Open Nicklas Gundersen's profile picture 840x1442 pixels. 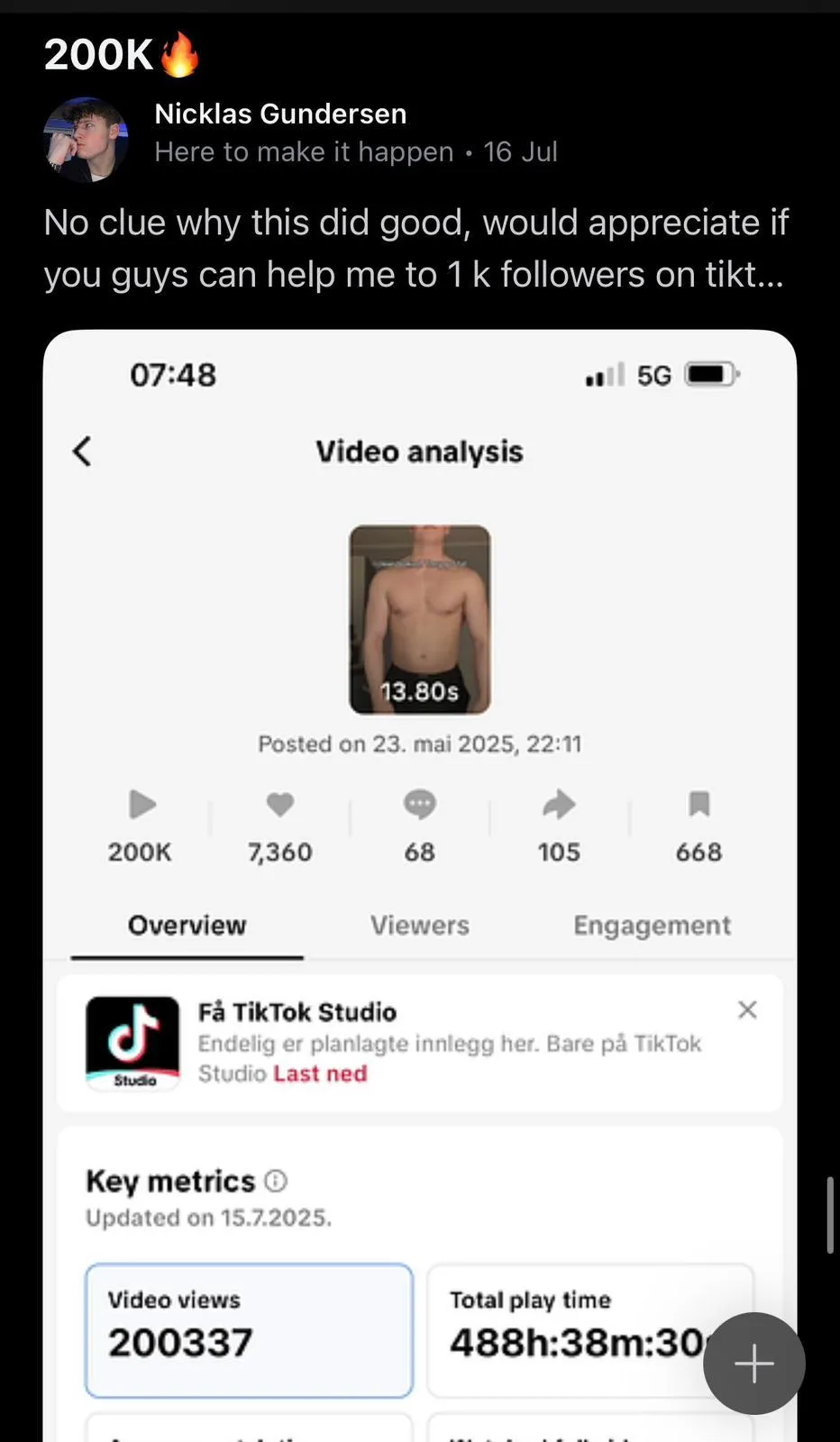pos(86,140)
